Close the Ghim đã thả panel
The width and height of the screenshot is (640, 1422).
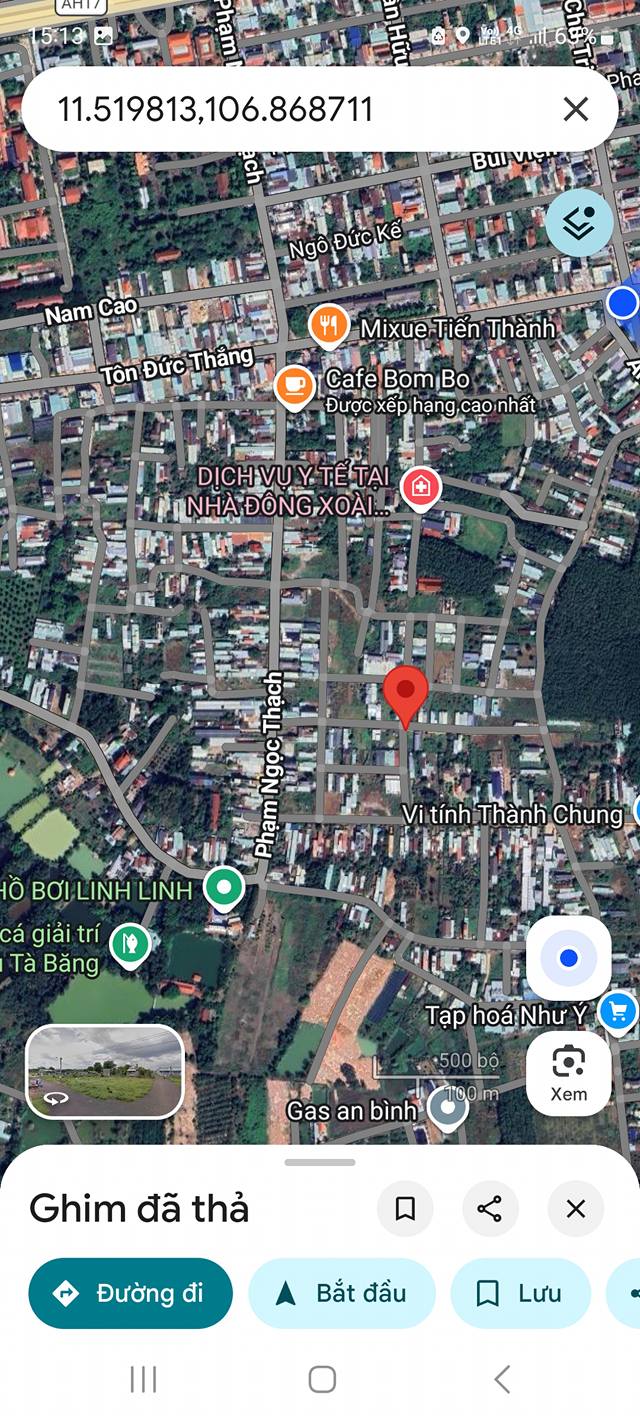point(576,1209)
